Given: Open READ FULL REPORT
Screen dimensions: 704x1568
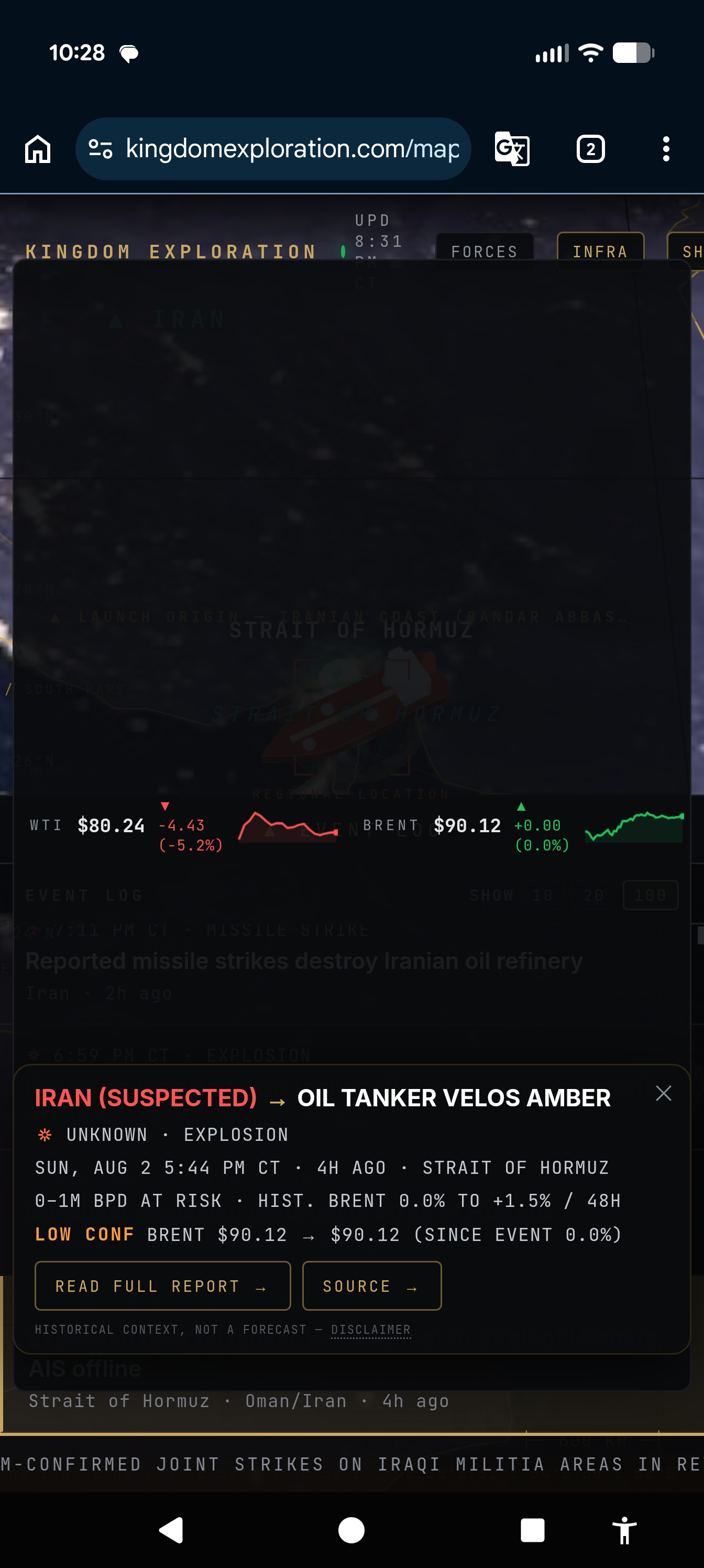Looking at the screenshot, I should [162, 1286].
